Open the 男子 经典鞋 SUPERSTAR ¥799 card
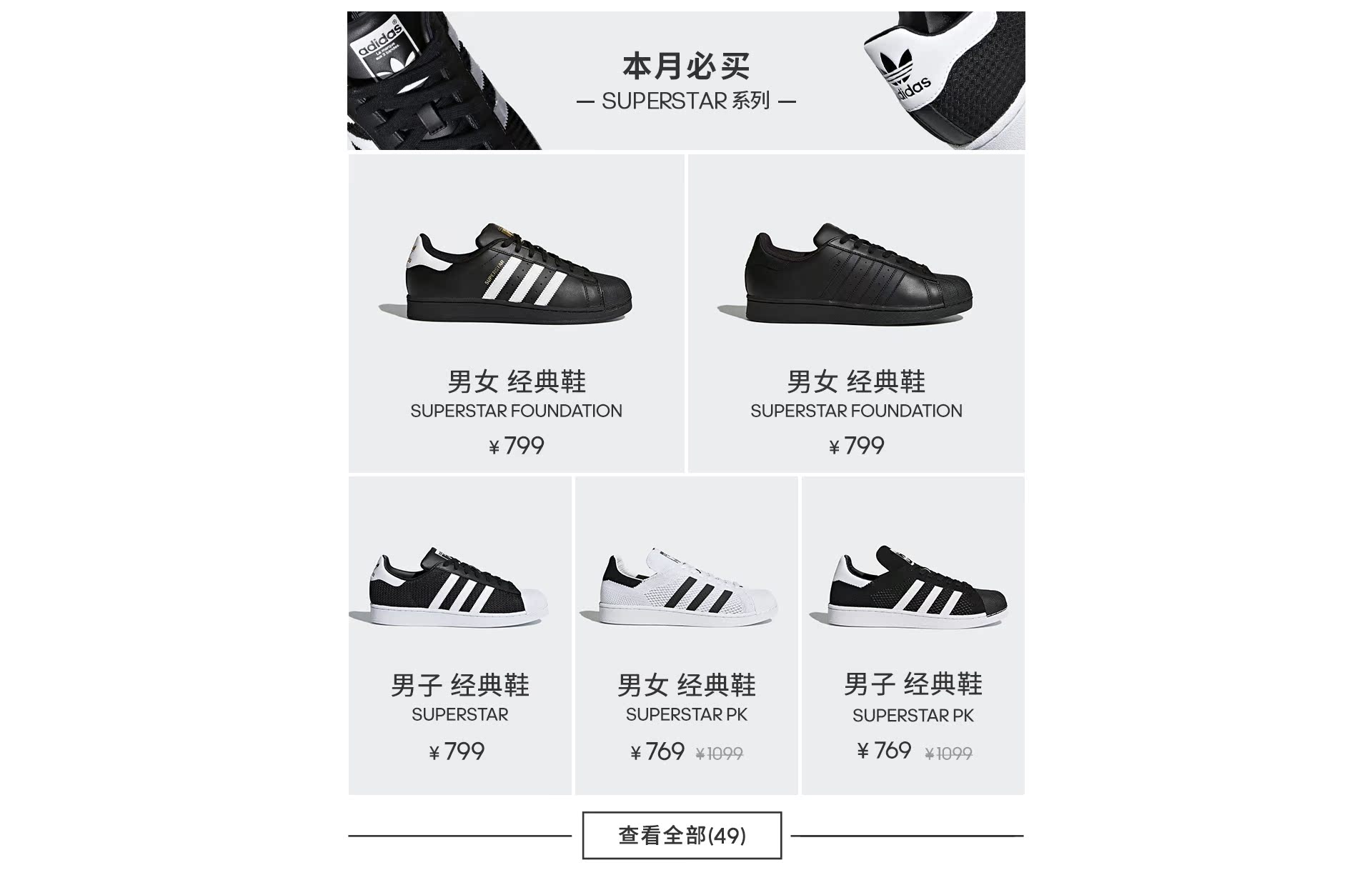The image size is (1372, 890). (459, 635)
